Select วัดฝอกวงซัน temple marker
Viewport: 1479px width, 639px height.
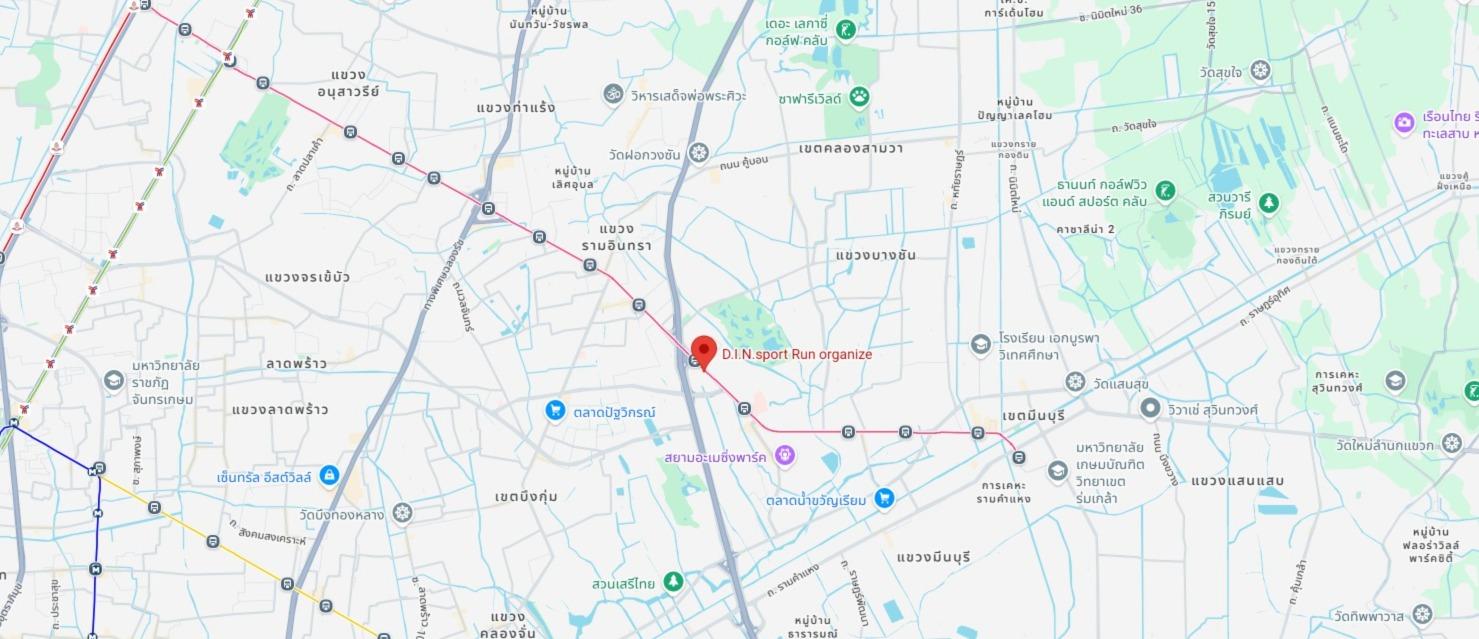coord(699,153)
